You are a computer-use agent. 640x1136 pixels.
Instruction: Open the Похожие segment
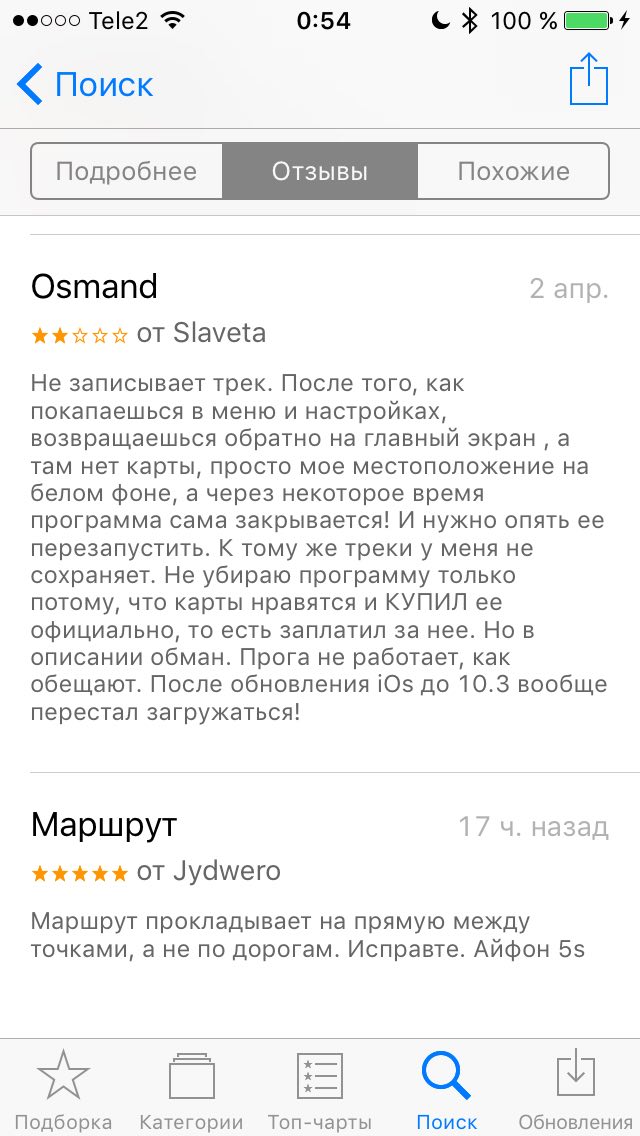pos(513,171)
